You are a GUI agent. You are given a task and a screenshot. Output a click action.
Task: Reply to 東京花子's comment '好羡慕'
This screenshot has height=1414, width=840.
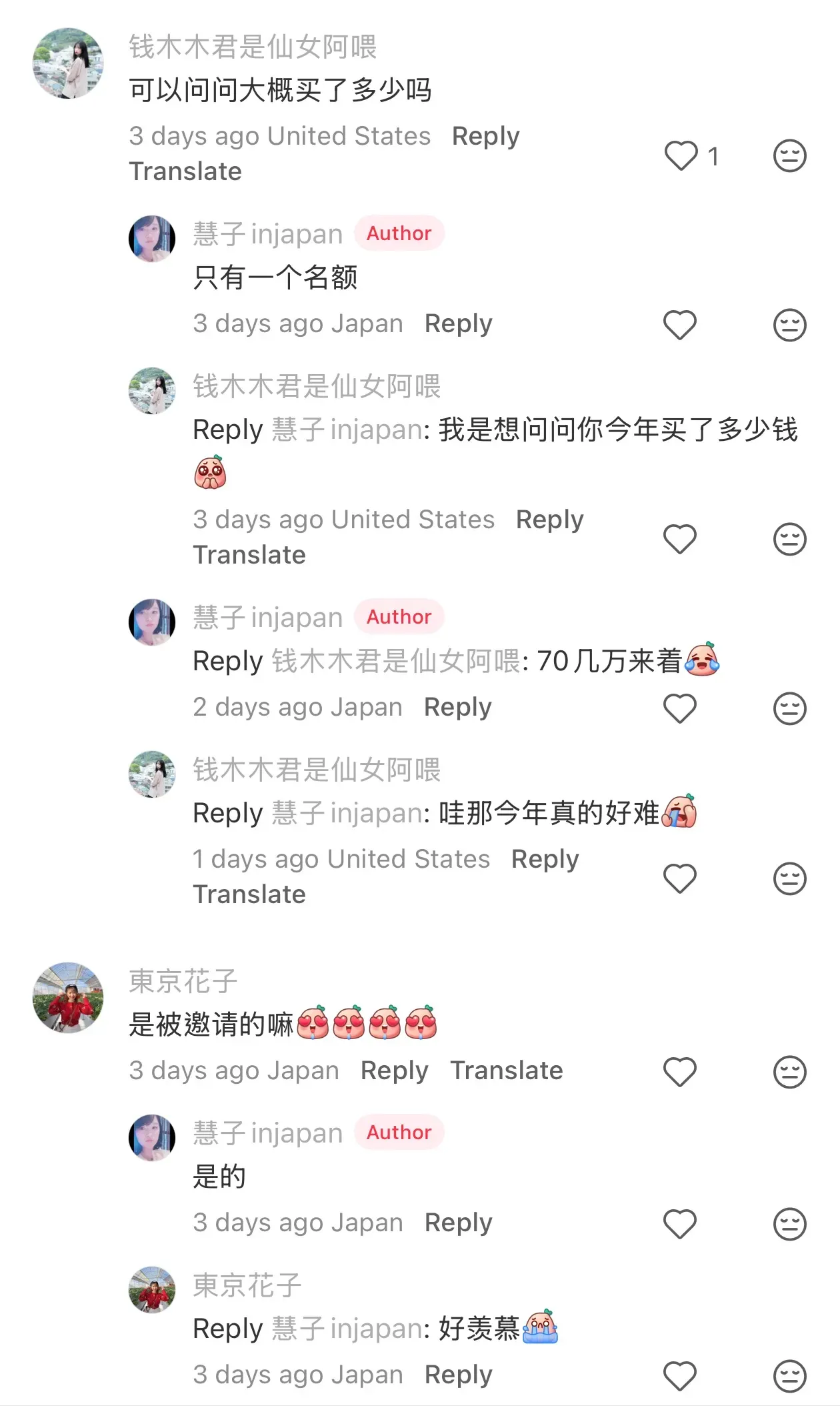pyautogui.click(x=458, y=1375)
